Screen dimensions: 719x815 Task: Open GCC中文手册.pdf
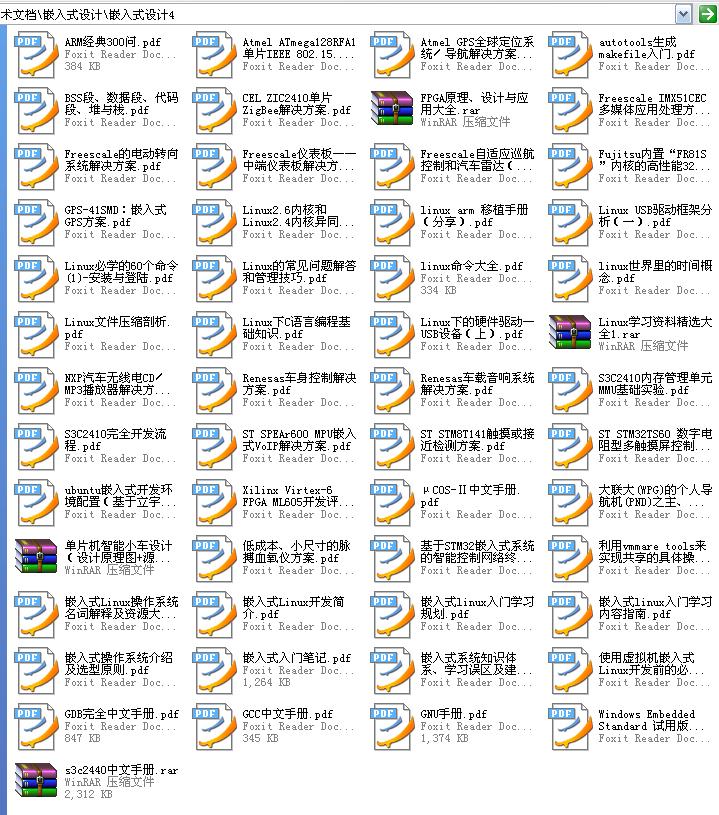click(216, 726)
